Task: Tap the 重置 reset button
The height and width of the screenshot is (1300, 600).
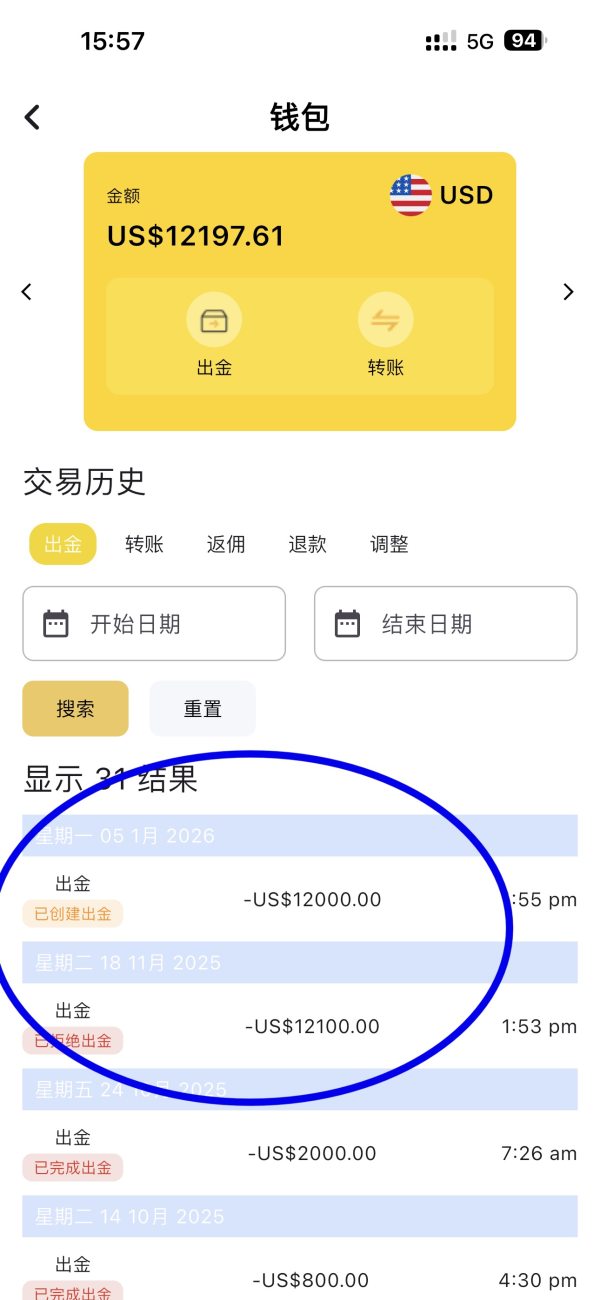Action: coord(203,708)
